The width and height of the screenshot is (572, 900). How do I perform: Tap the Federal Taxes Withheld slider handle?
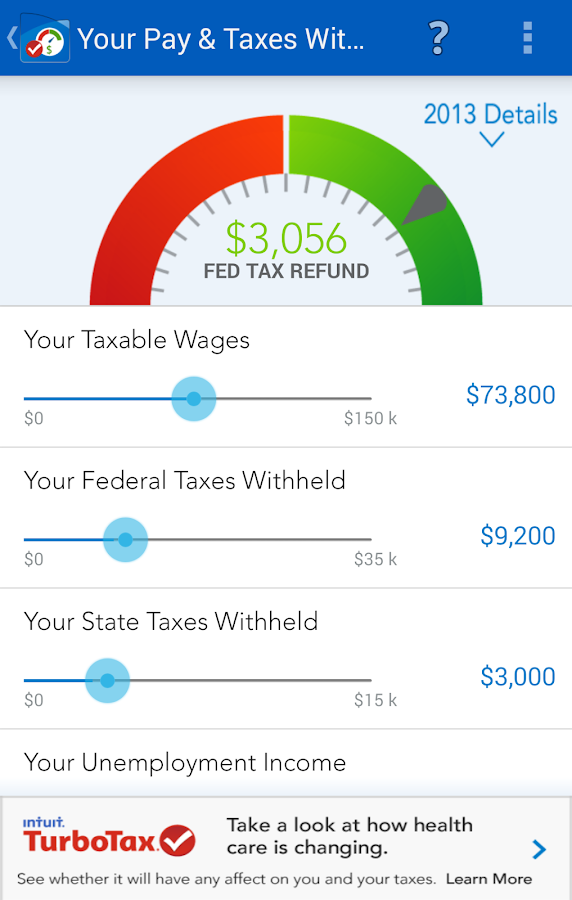coord(126,540)
